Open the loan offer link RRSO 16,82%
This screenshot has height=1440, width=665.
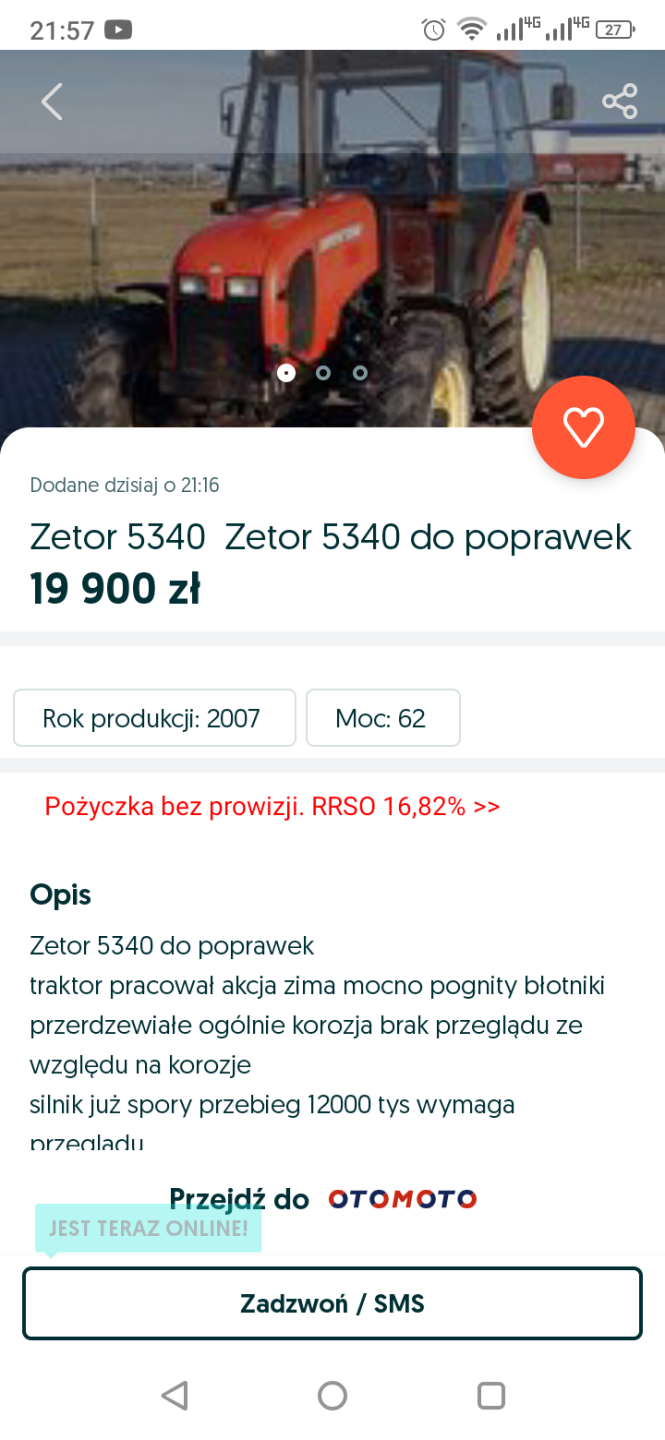(x=272, y=807)
